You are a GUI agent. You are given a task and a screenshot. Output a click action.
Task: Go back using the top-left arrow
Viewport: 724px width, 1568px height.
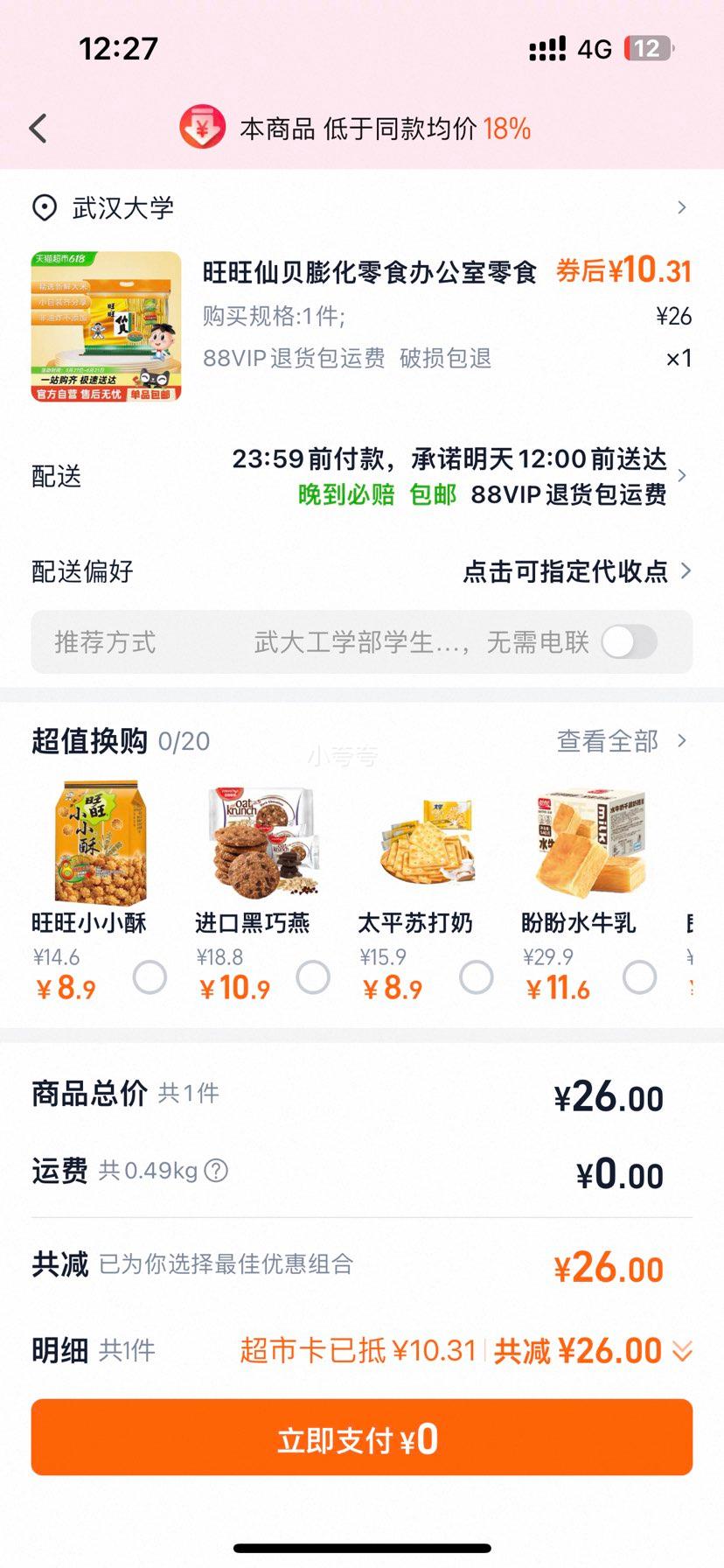pos(38,129)
